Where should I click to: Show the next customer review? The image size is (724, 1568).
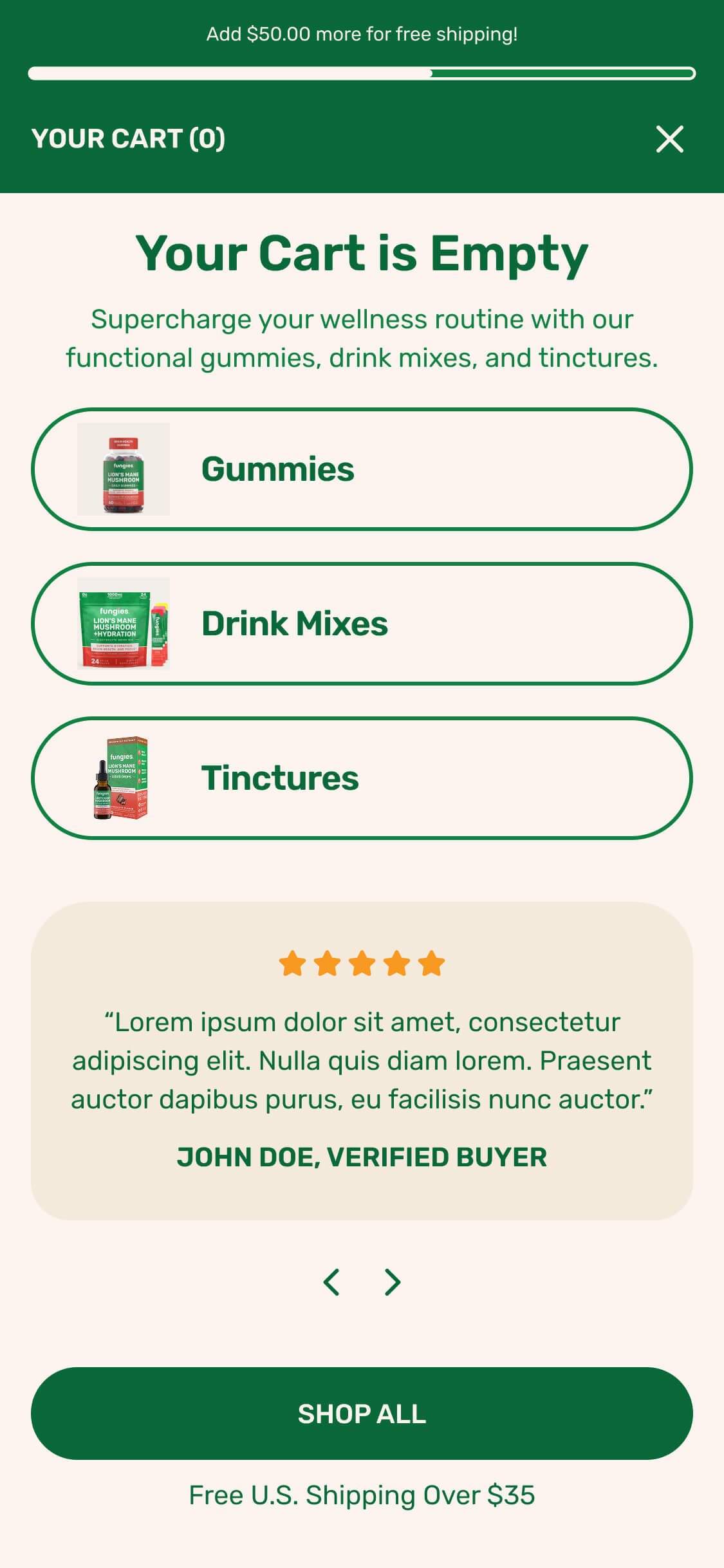pyautogui.click(x=393, y=1282)
